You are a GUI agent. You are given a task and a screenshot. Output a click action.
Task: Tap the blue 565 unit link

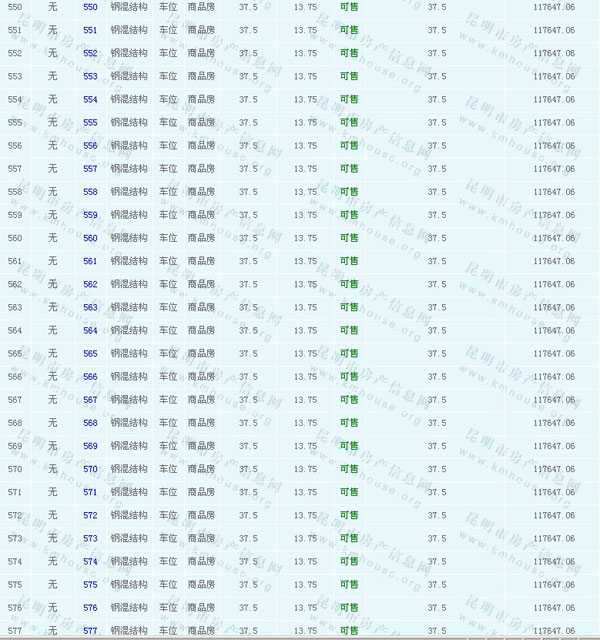point(90,353)
